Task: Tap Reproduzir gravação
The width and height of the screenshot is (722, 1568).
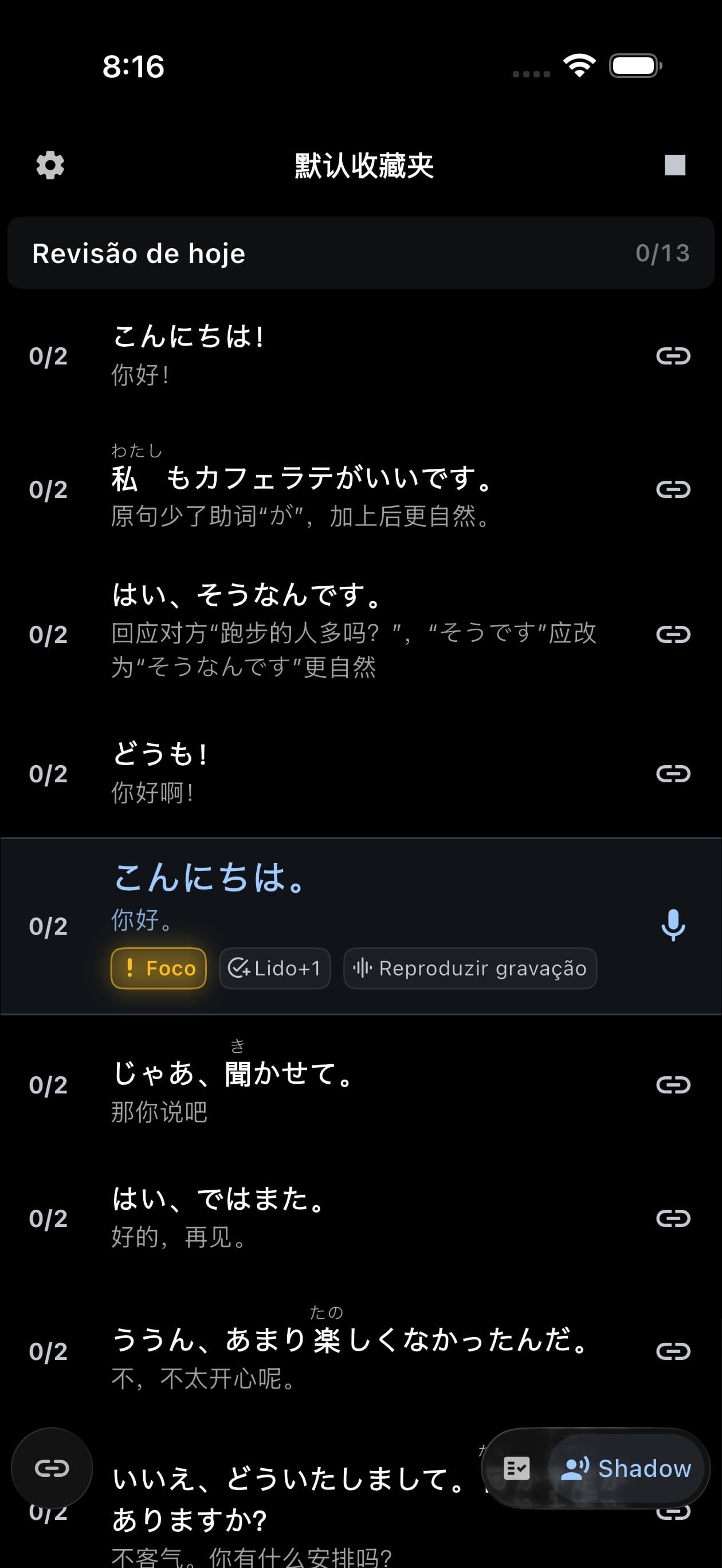Action: coord(470,968)
